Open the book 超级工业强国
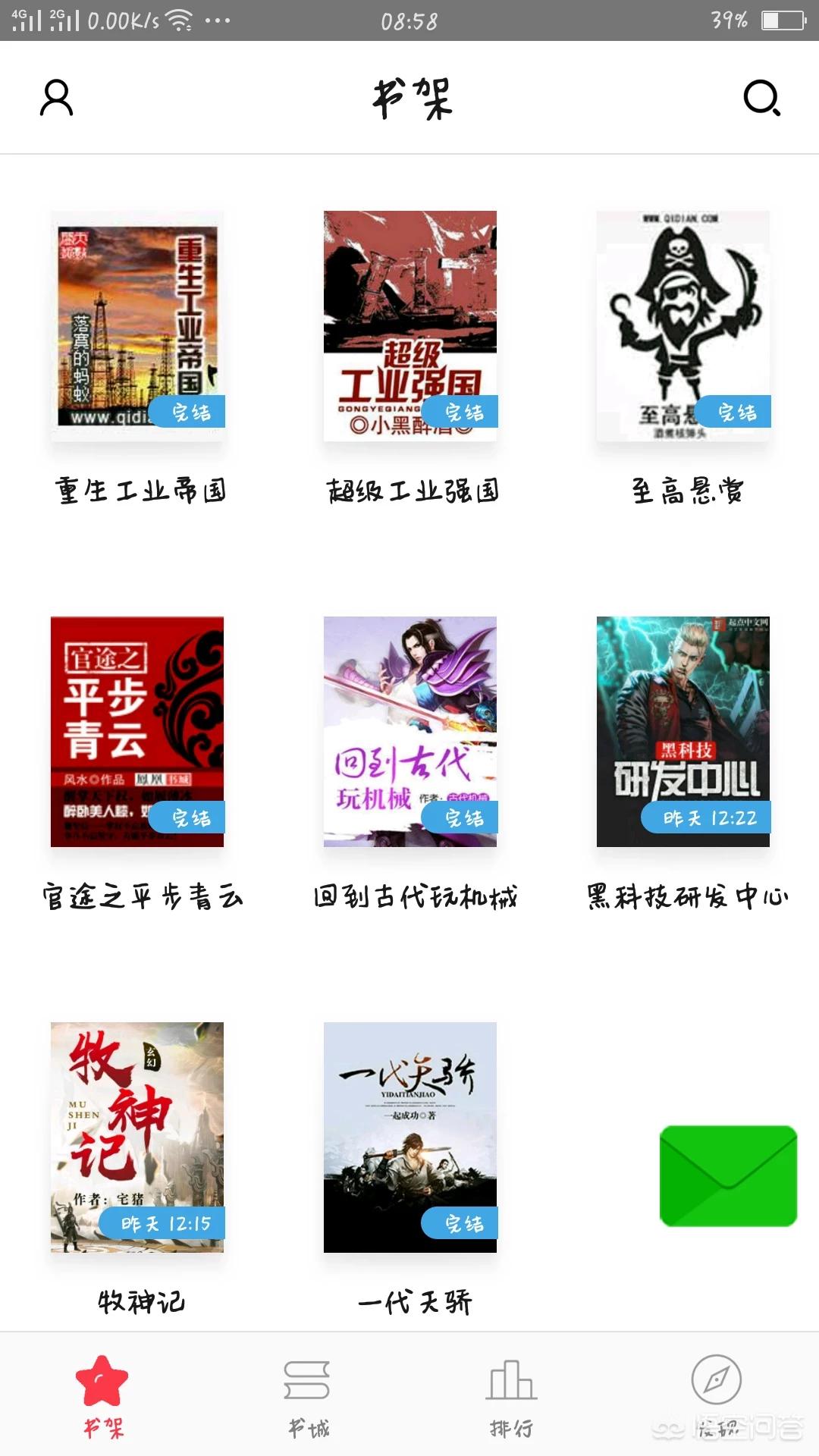The width and height of the screenshot is (819, 1456). (x=410, y=326)
